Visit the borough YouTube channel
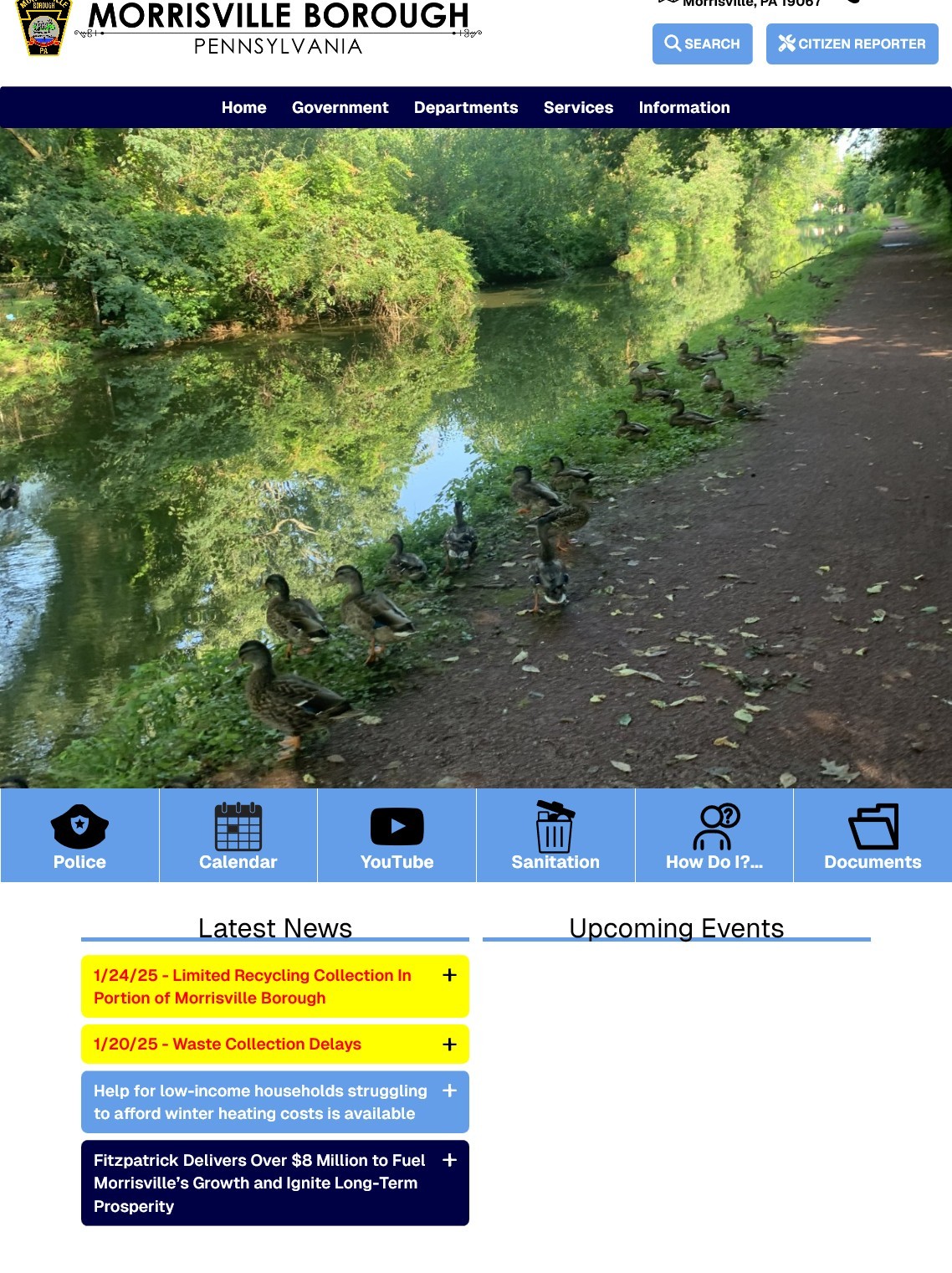952x1273 pixels. tap(397, 835)
